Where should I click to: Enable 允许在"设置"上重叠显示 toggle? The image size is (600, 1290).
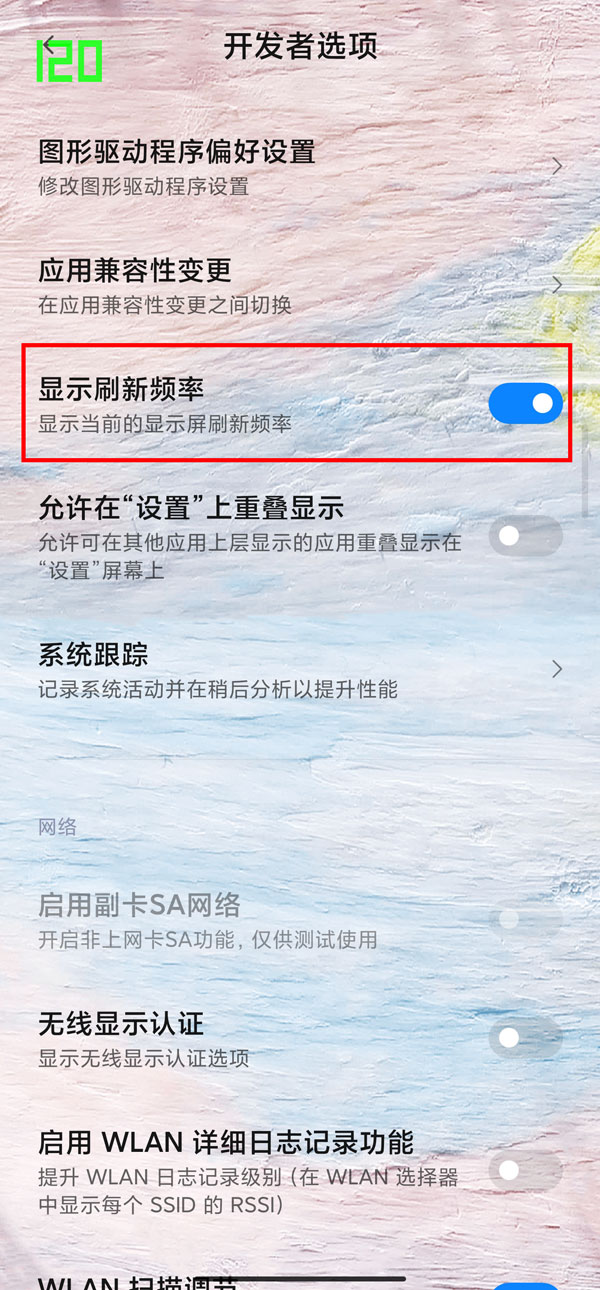(x=525, y=536)
